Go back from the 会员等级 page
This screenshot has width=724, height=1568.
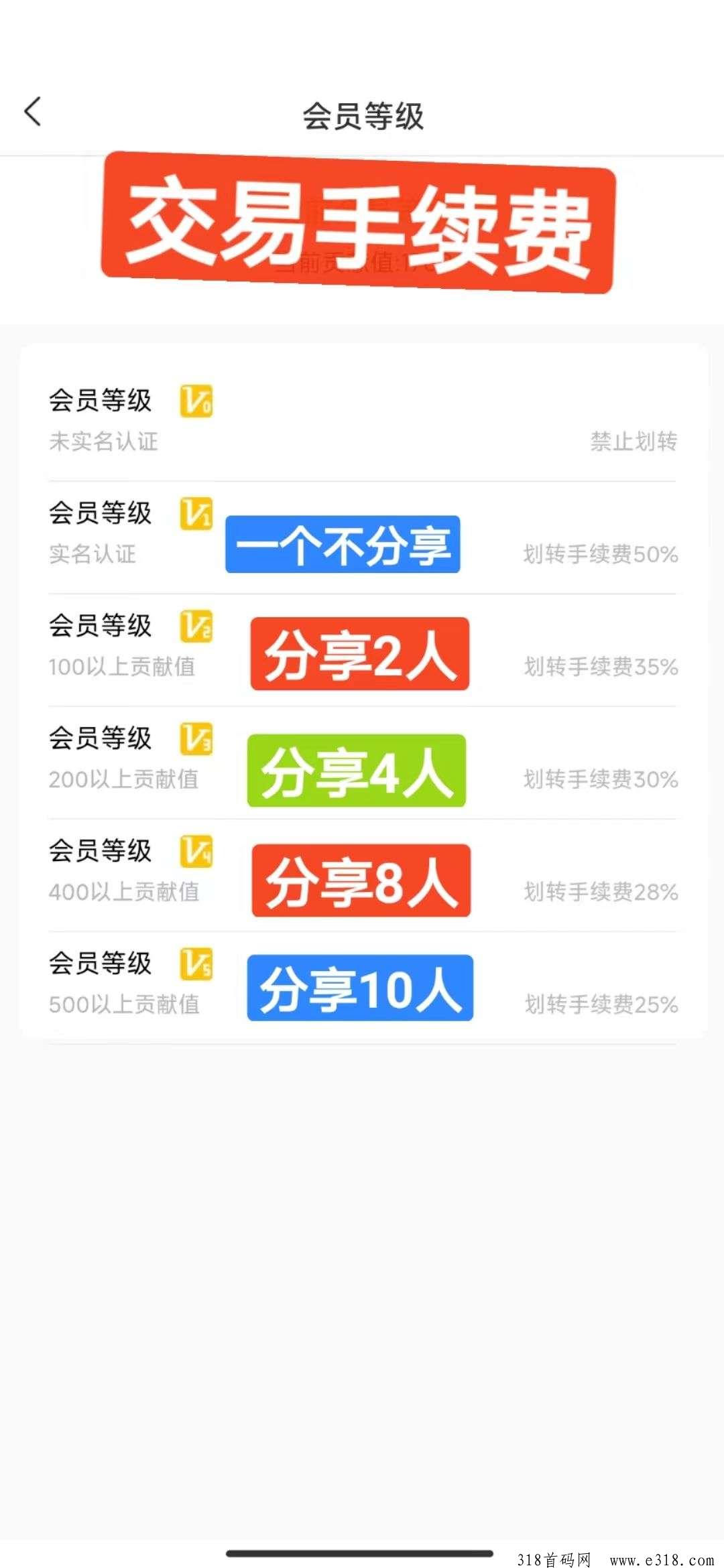[x=32, y=112]
